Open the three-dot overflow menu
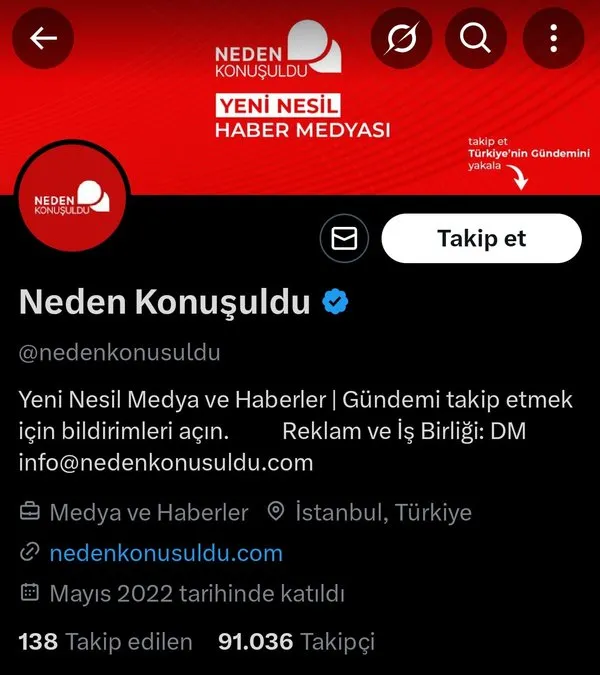The height and width of the screenshot is (675, 600). pyautogui.click(x=553, y=40)
